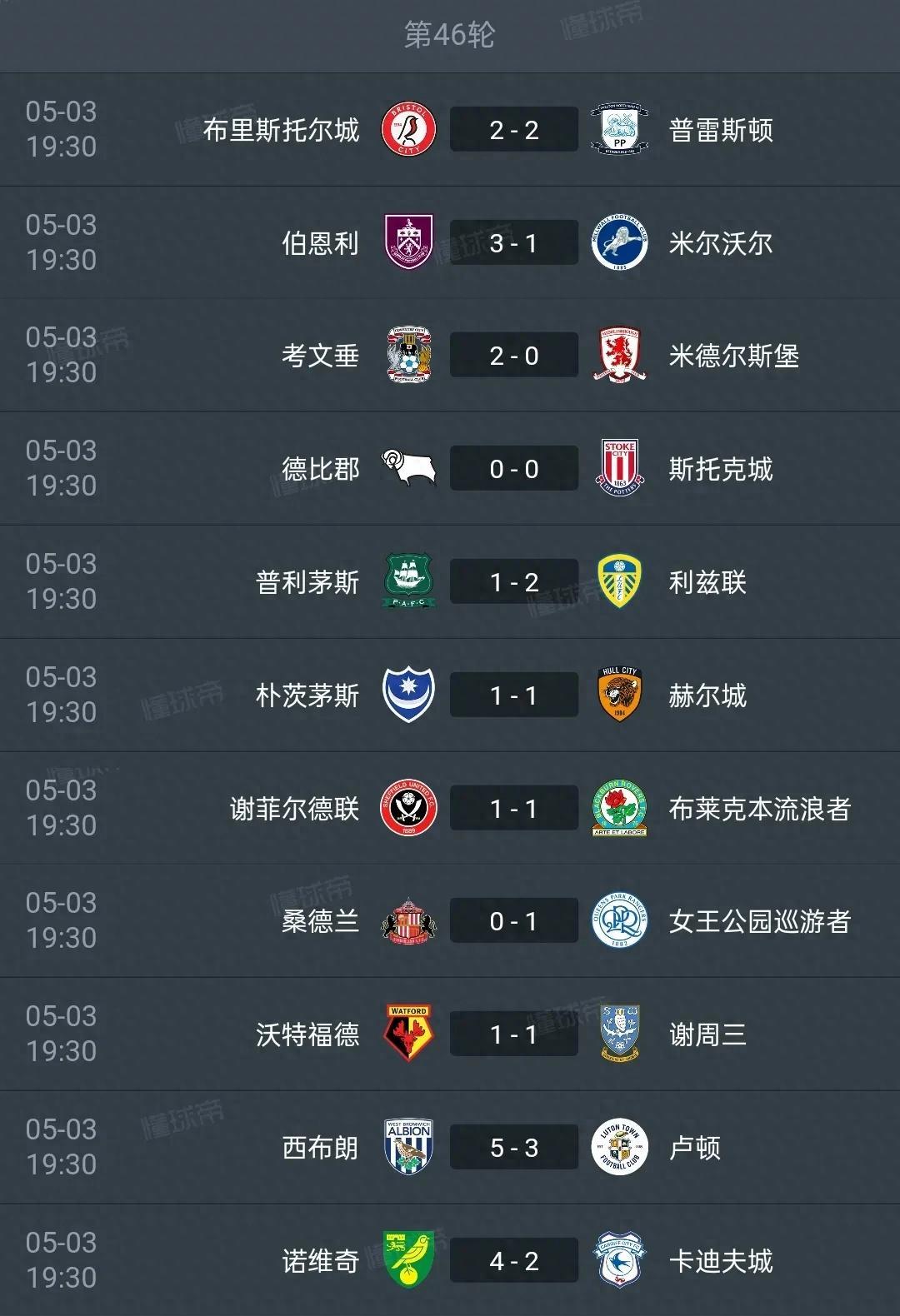View the 谢菲尔德联 vs 布莱克本流浪者 match

(513, 809)
